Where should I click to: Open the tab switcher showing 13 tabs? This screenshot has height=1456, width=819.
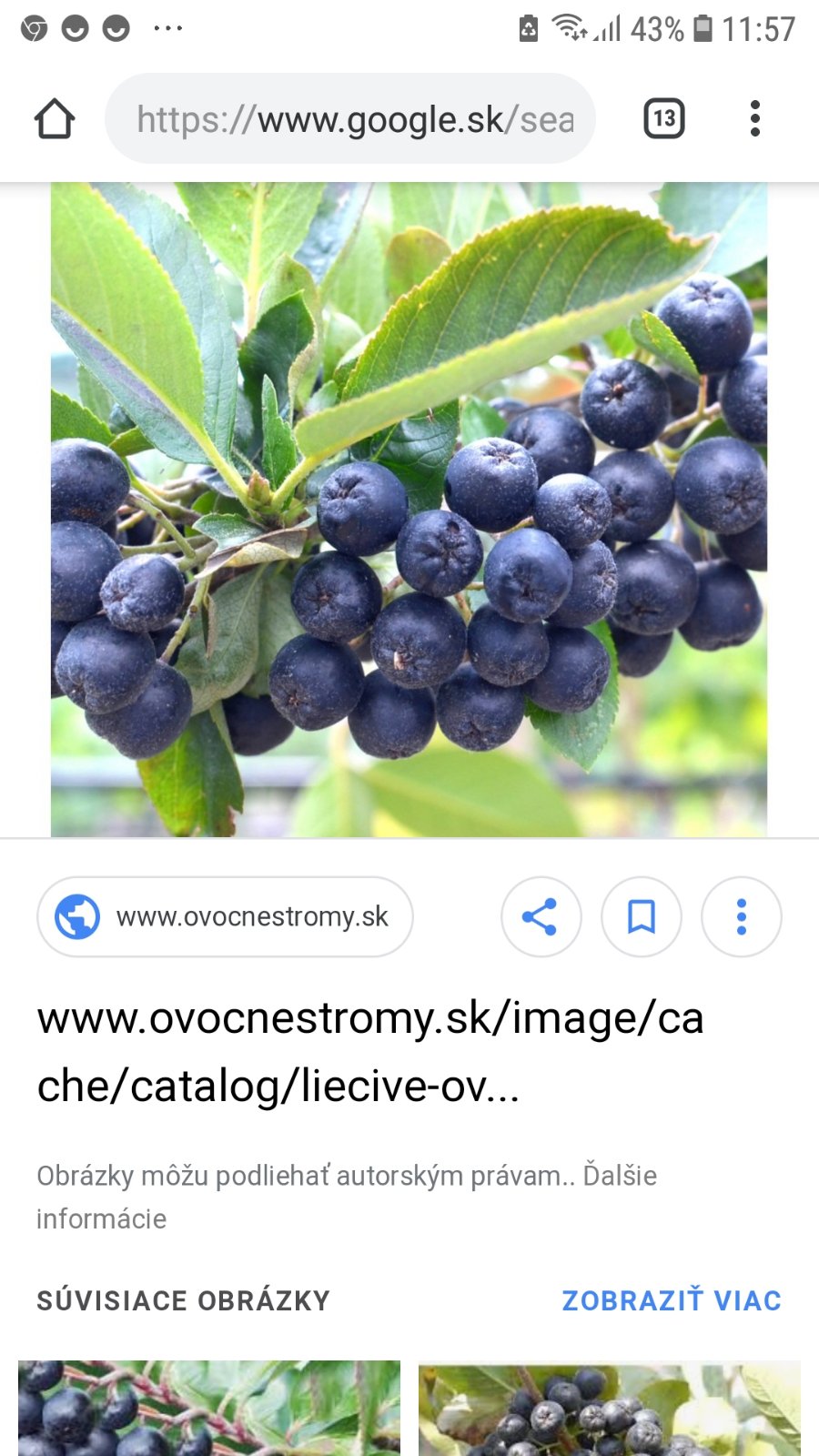[x=664, y=119]
